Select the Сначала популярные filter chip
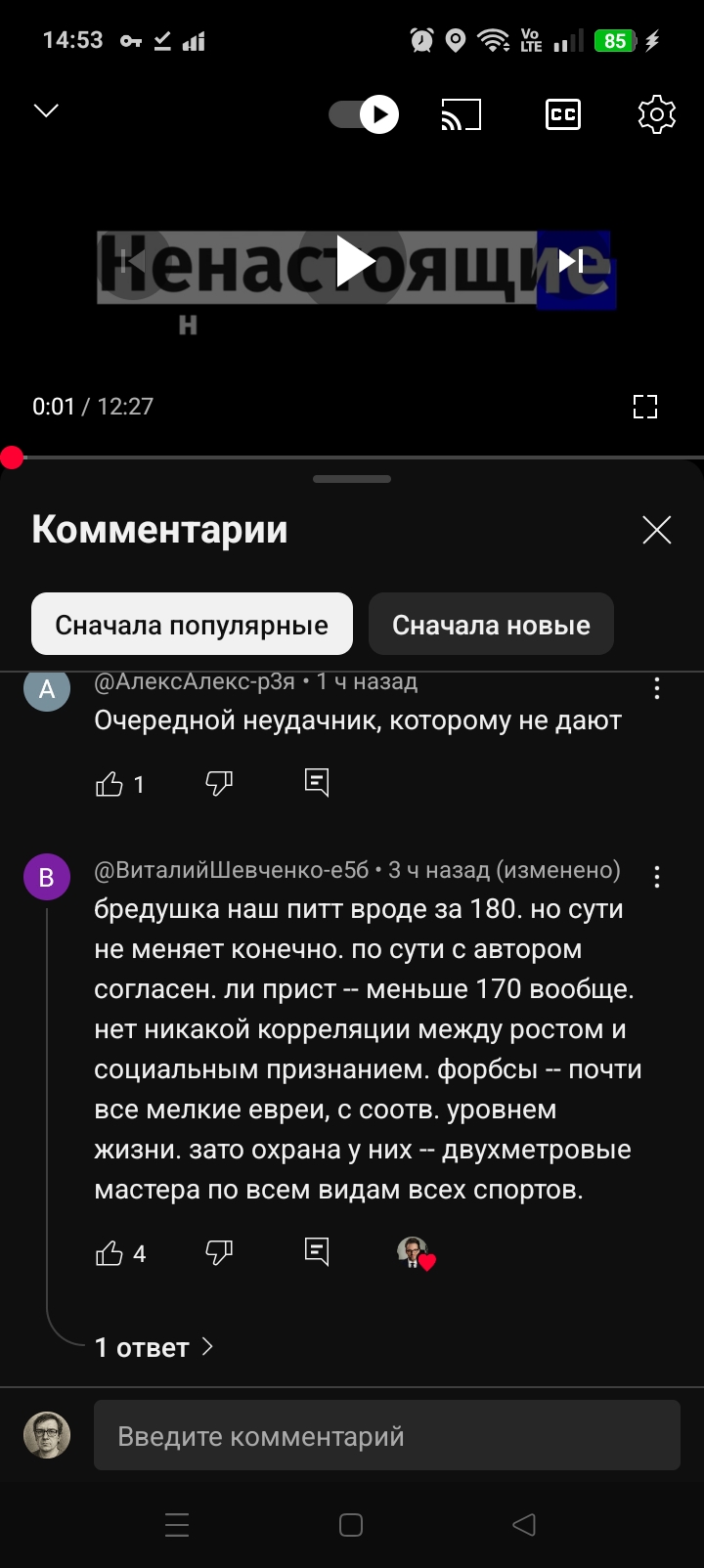 (x=192, y=625)
